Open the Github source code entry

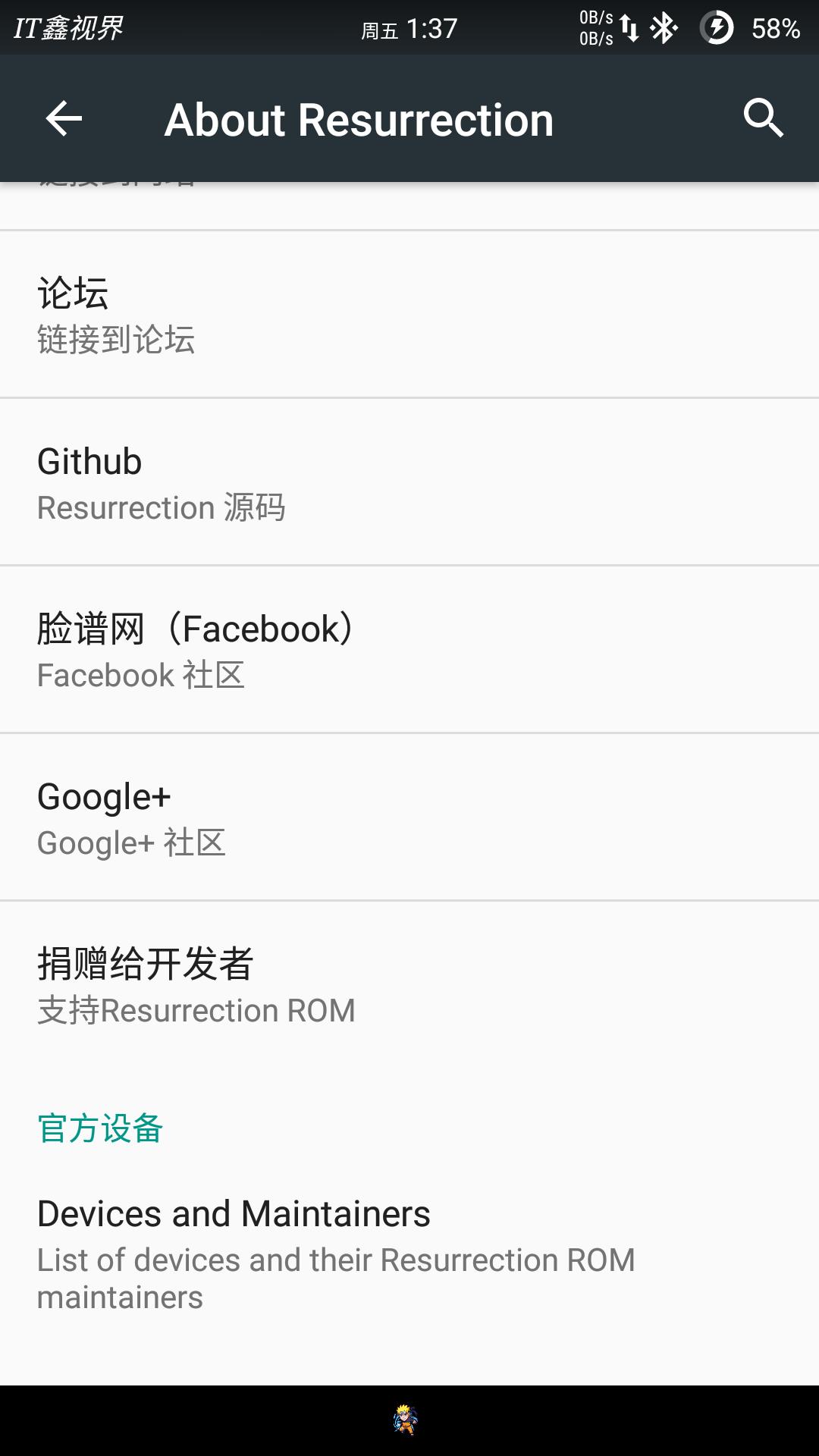click(409, 482)
